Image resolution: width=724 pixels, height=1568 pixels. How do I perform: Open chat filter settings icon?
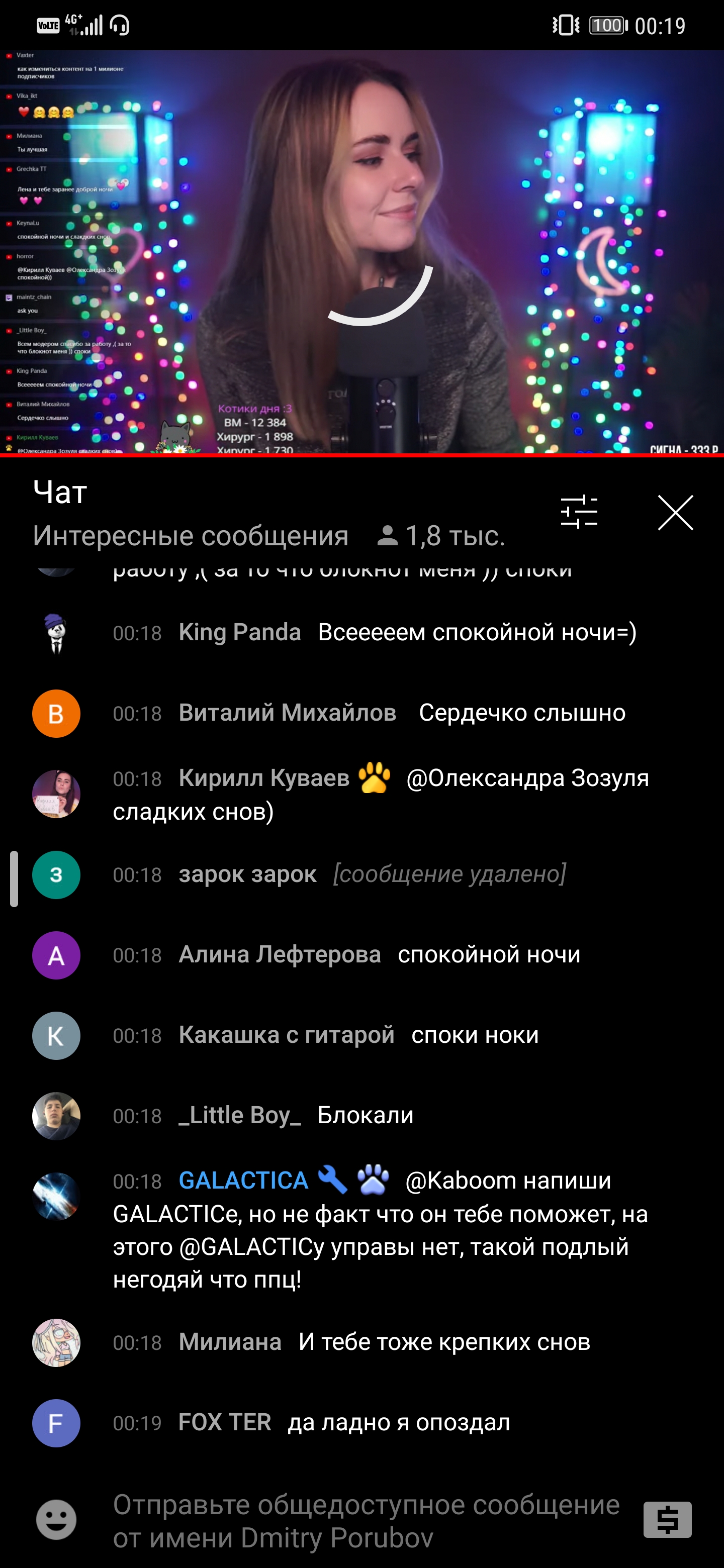pyautogui.click(x=579, y=511)
